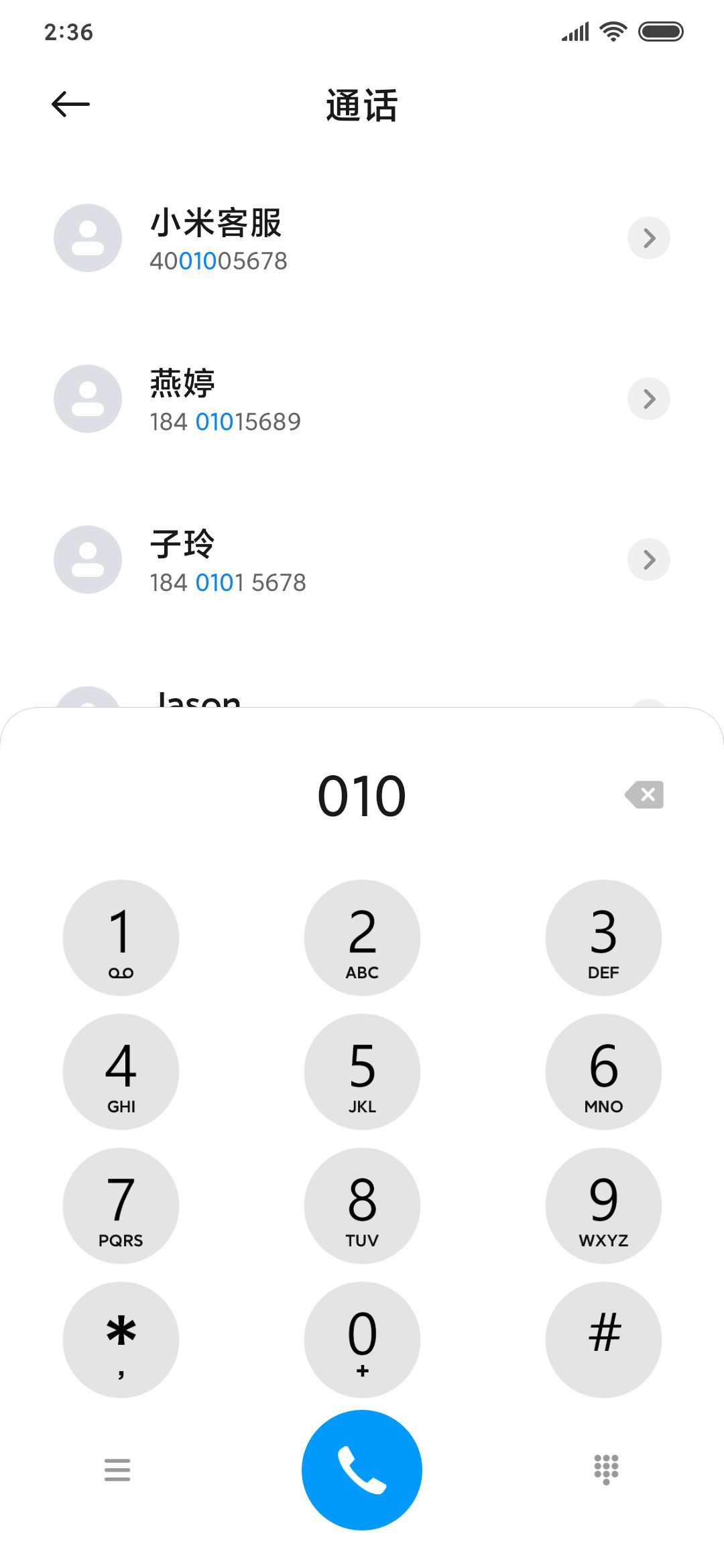Call the 小米客服 contact
The height and width of the screenshot is (1568, 724).
coord(362,238)
